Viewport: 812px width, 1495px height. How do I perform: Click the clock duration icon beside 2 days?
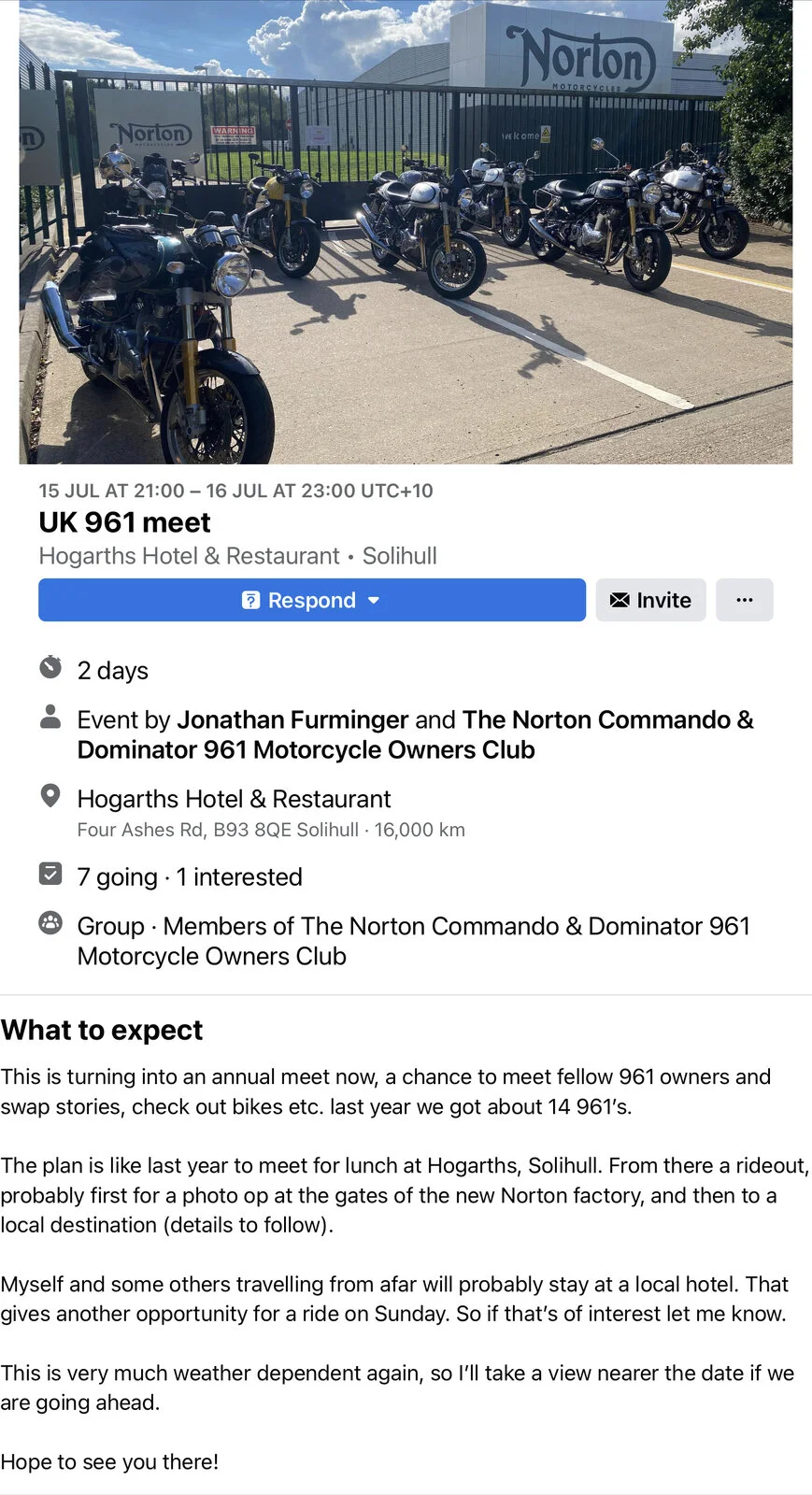50,667
